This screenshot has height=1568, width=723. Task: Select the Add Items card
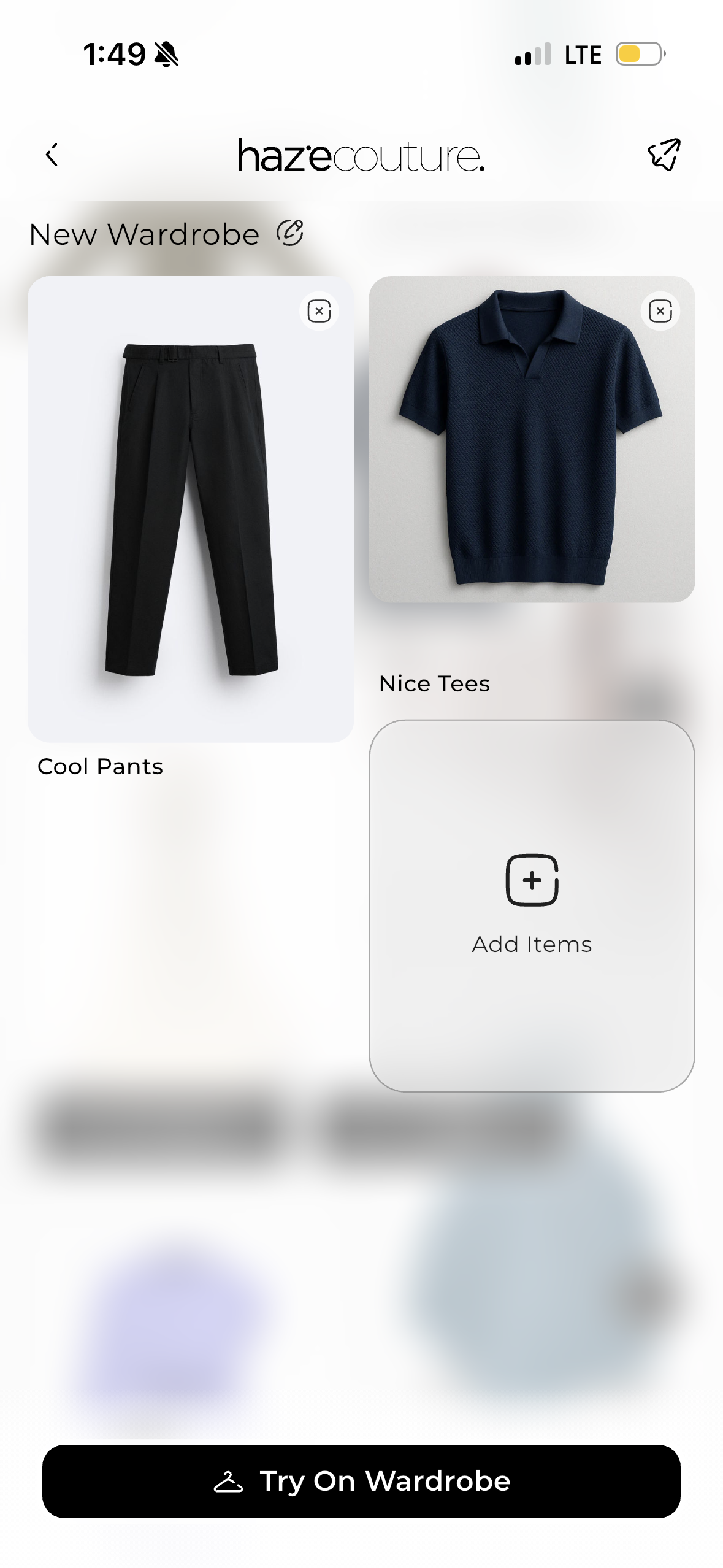531,903
